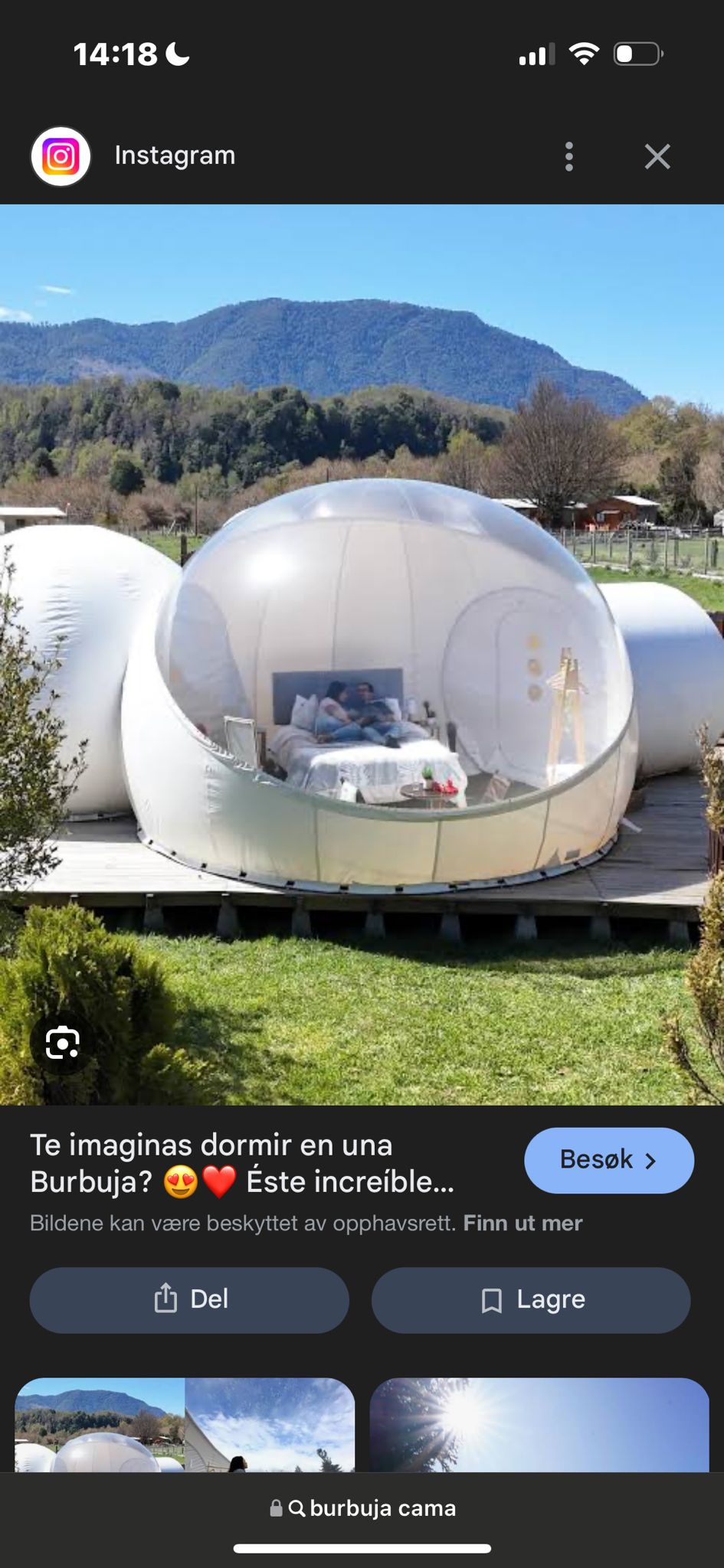The image size is (724, 1568).
Task: Tap the burbuja cama address bar
Action: [x=362, y=1508]
